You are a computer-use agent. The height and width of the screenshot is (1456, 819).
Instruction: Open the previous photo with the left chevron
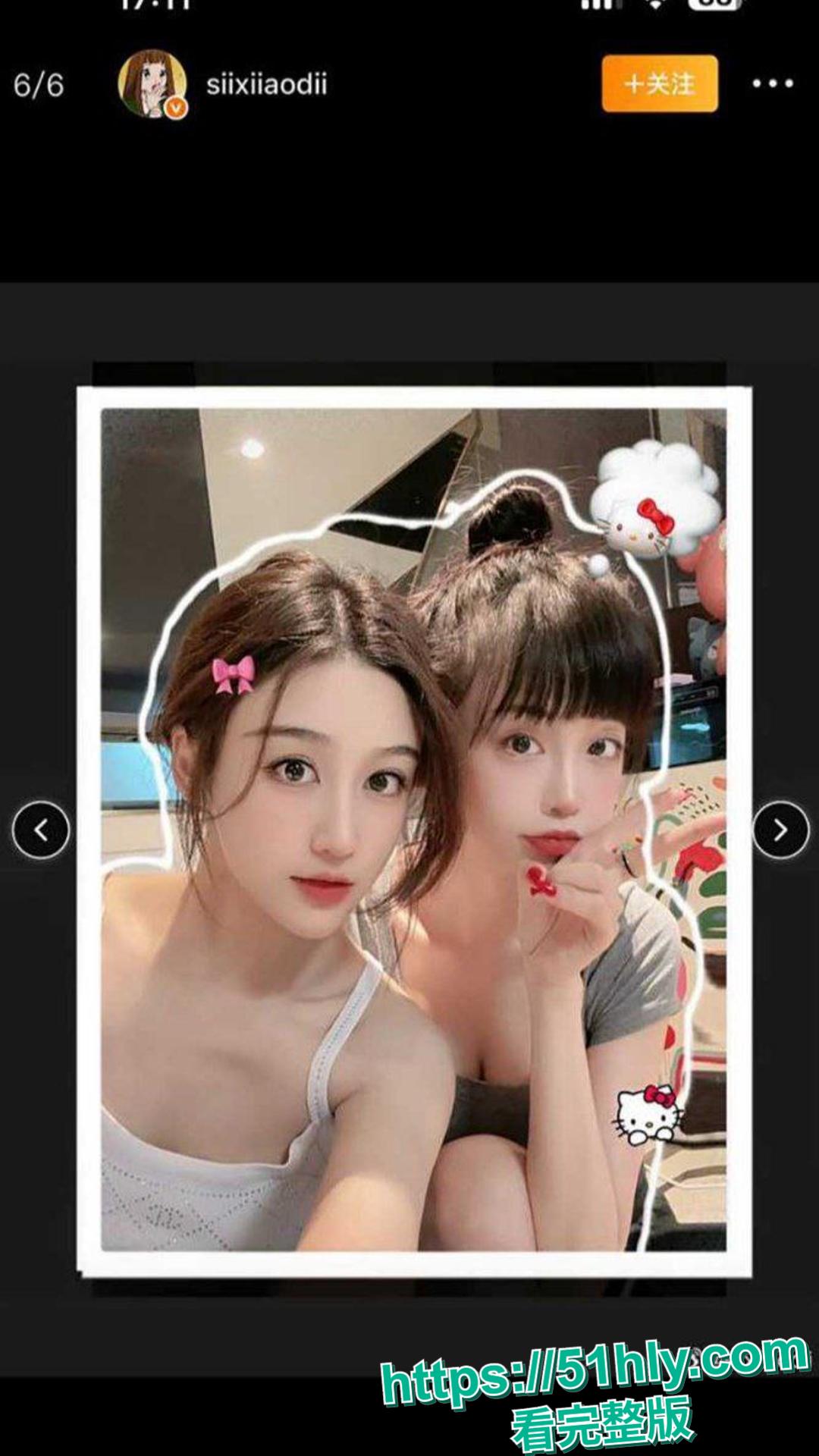(41, 830)
